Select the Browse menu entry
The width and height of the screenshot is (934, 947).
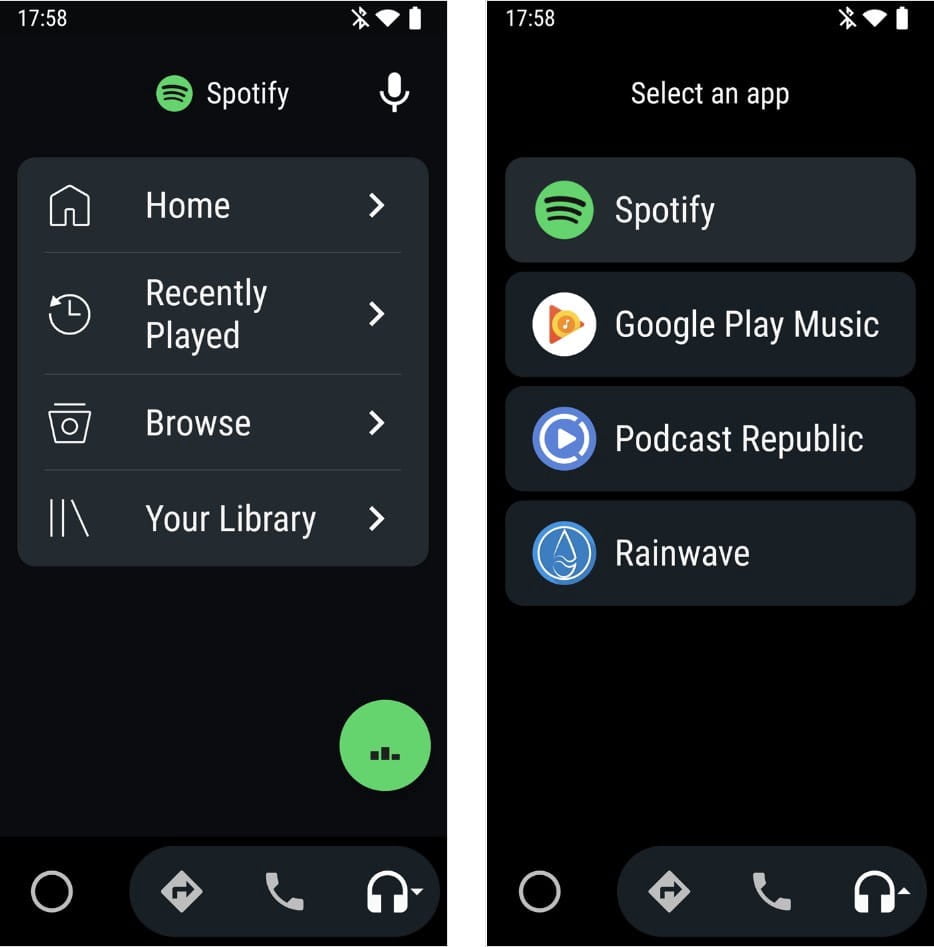tap(197, 422)
